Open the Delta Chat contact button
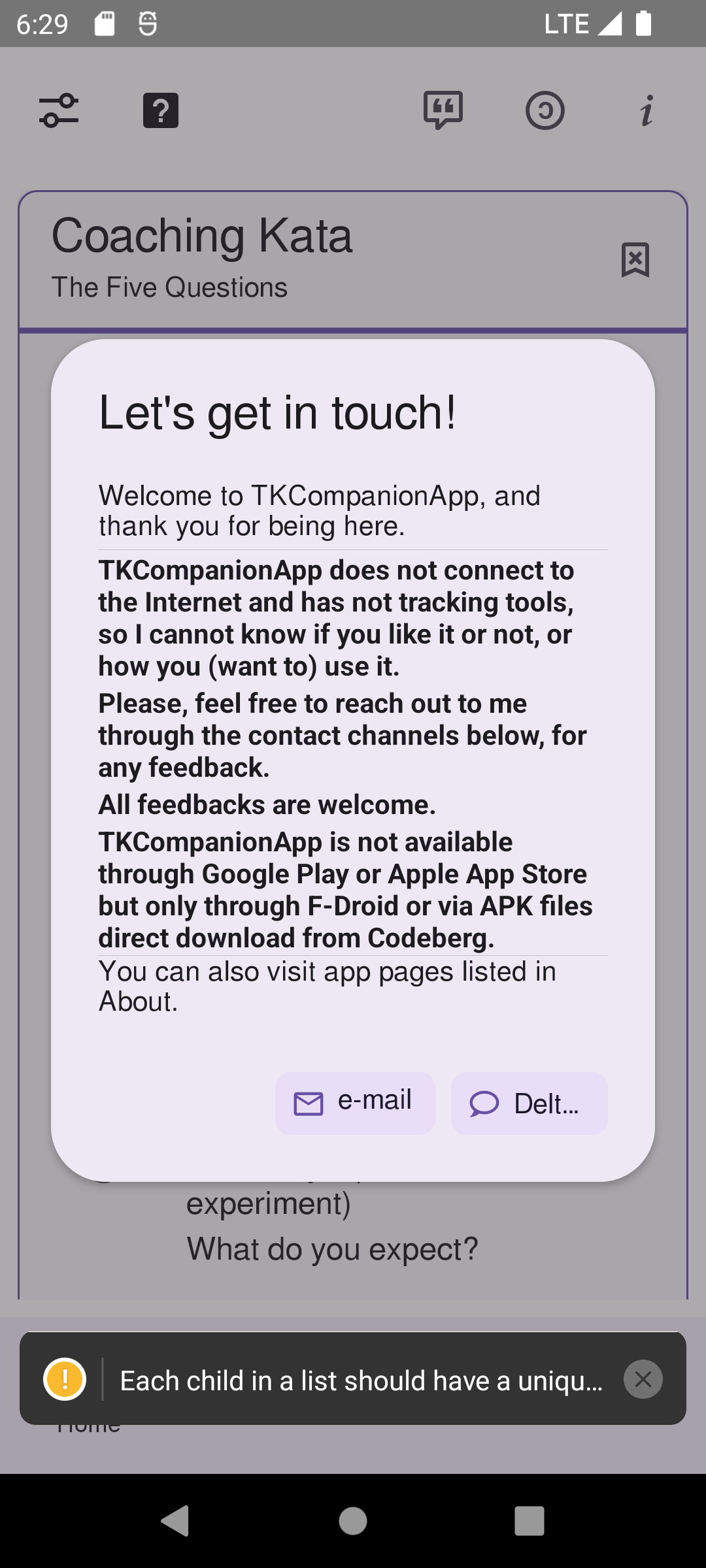 tap(529, 1103)
